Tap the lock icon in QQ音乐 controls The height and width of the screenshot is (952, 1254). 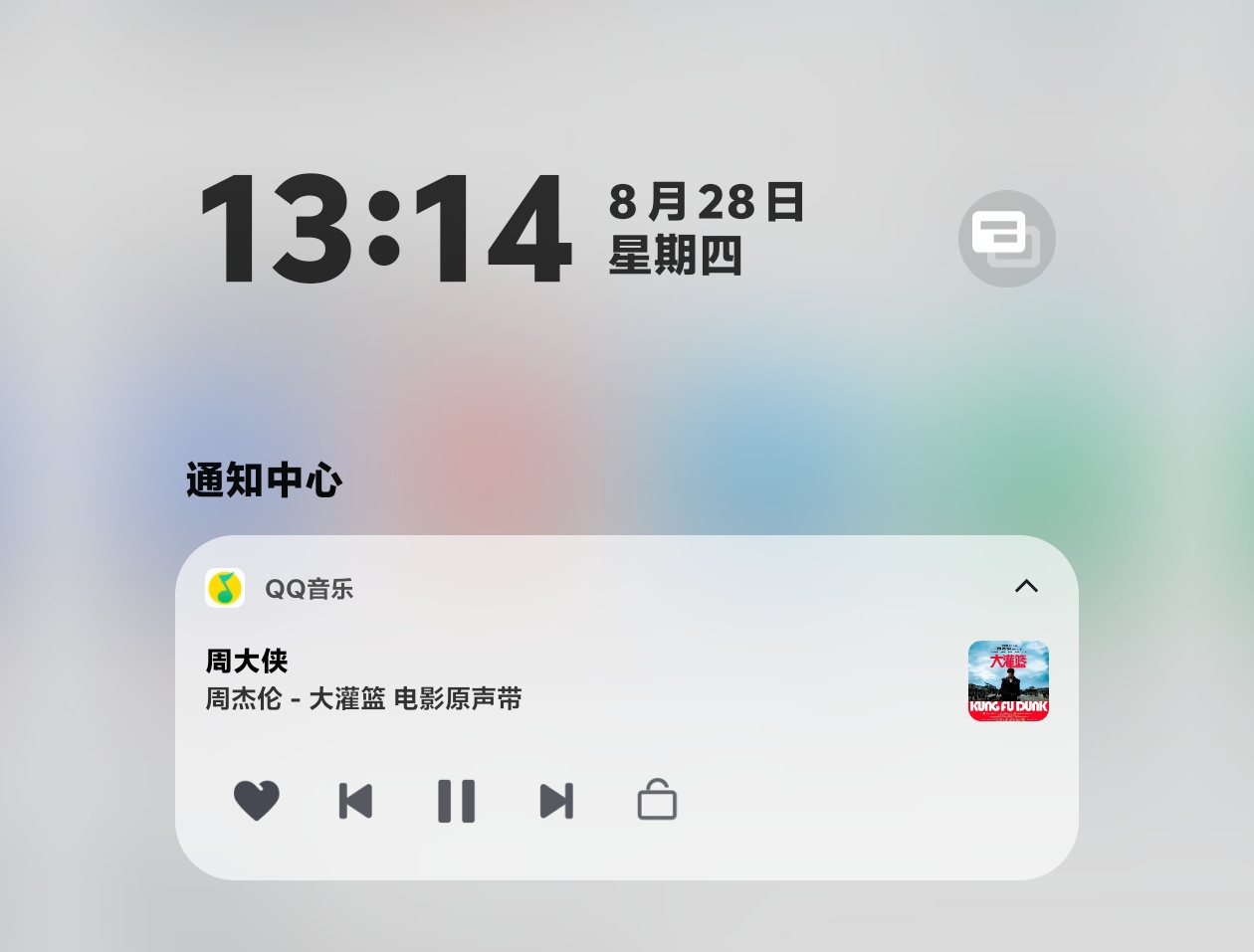[657, 800]
